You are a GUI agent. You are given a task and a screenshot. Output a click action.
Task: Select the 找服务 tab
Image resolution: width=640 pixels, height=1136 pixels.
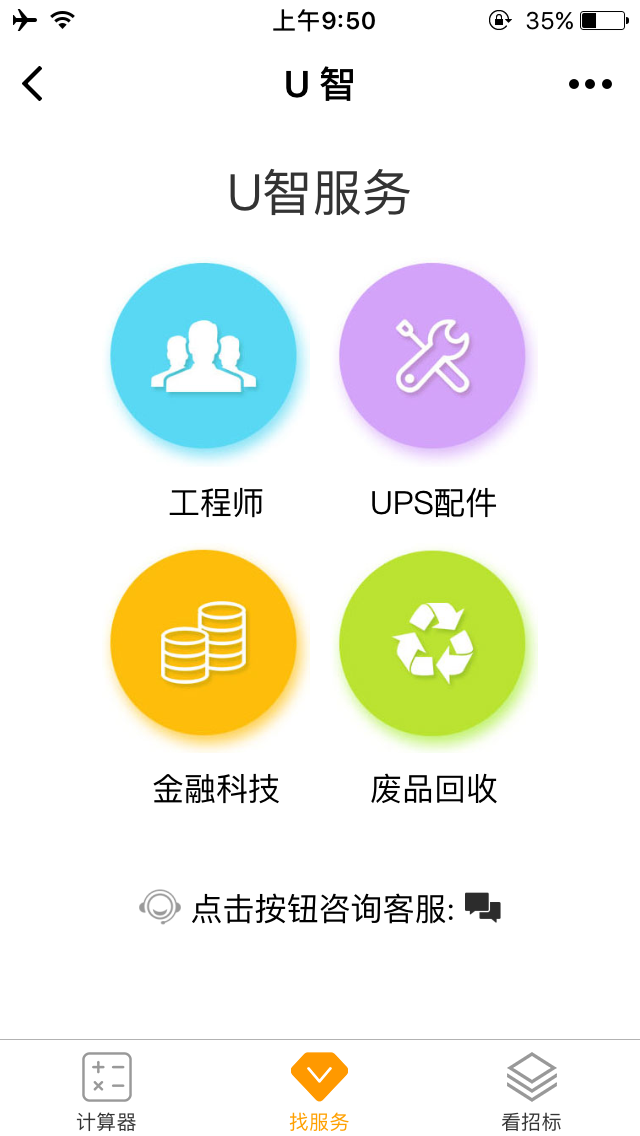click(x=319, y=1091)
